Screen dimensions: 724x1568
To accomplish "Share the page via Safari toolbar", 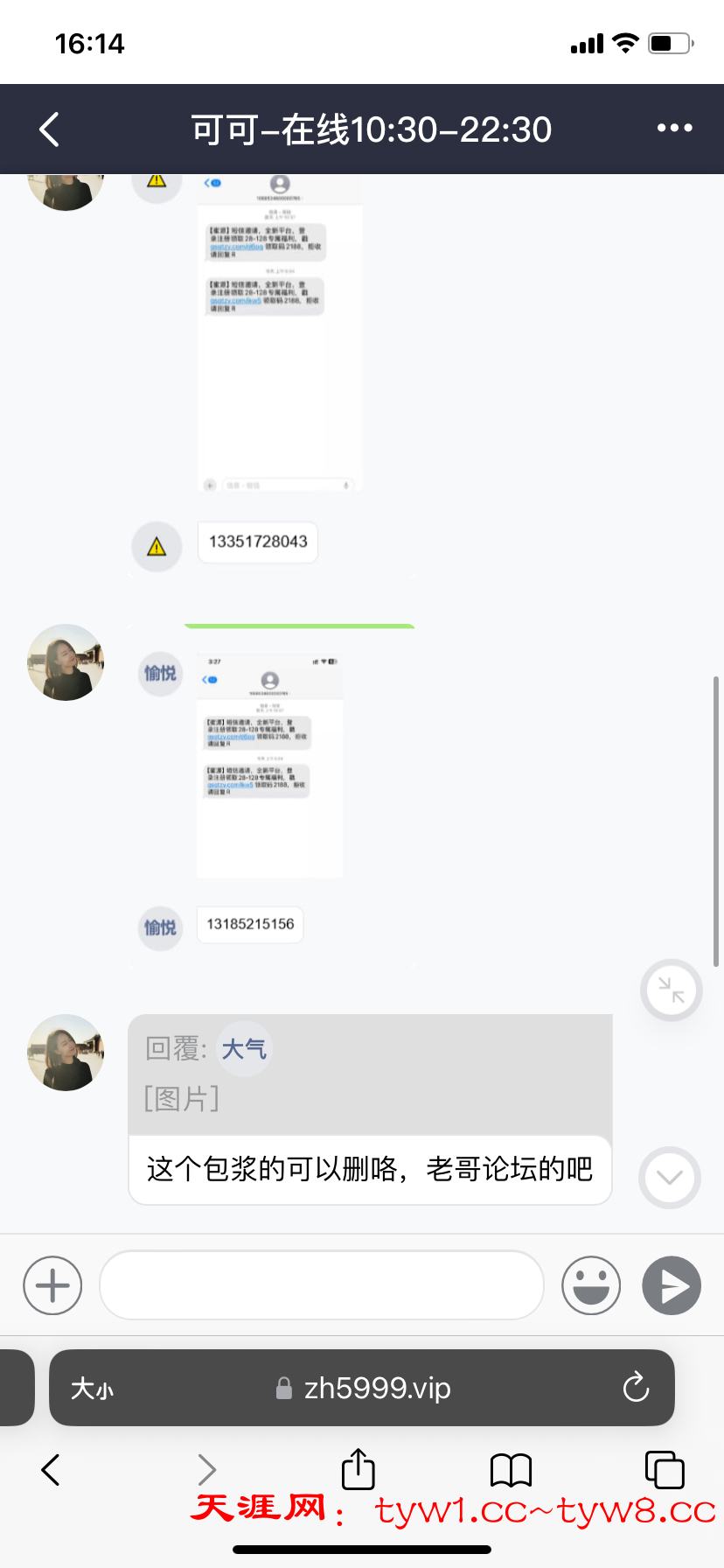I will coord(358,1469).
